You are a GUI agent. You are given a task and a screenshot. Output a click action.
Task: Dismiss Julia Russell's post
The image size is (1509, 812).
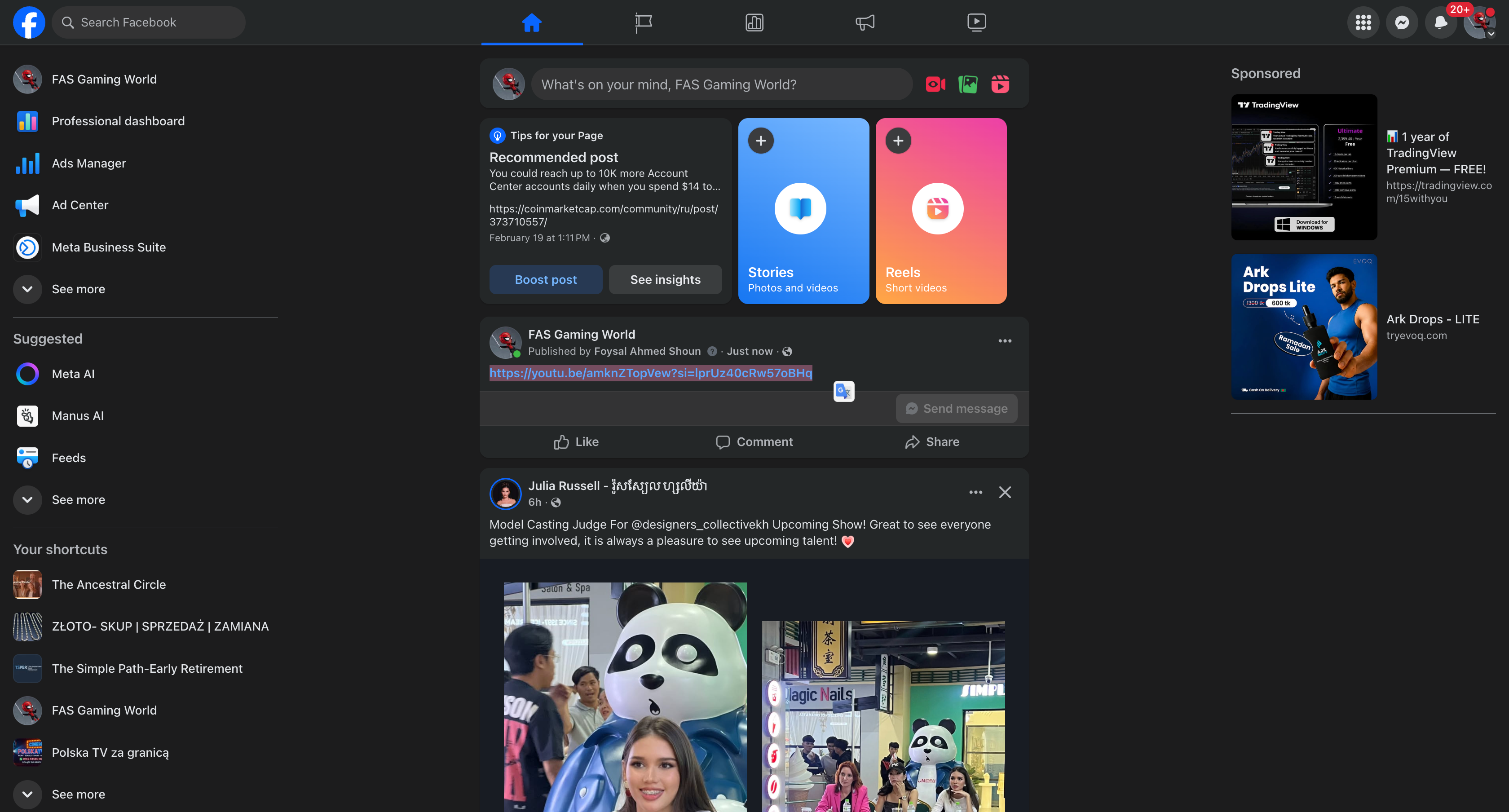(x=1005, y=492)
